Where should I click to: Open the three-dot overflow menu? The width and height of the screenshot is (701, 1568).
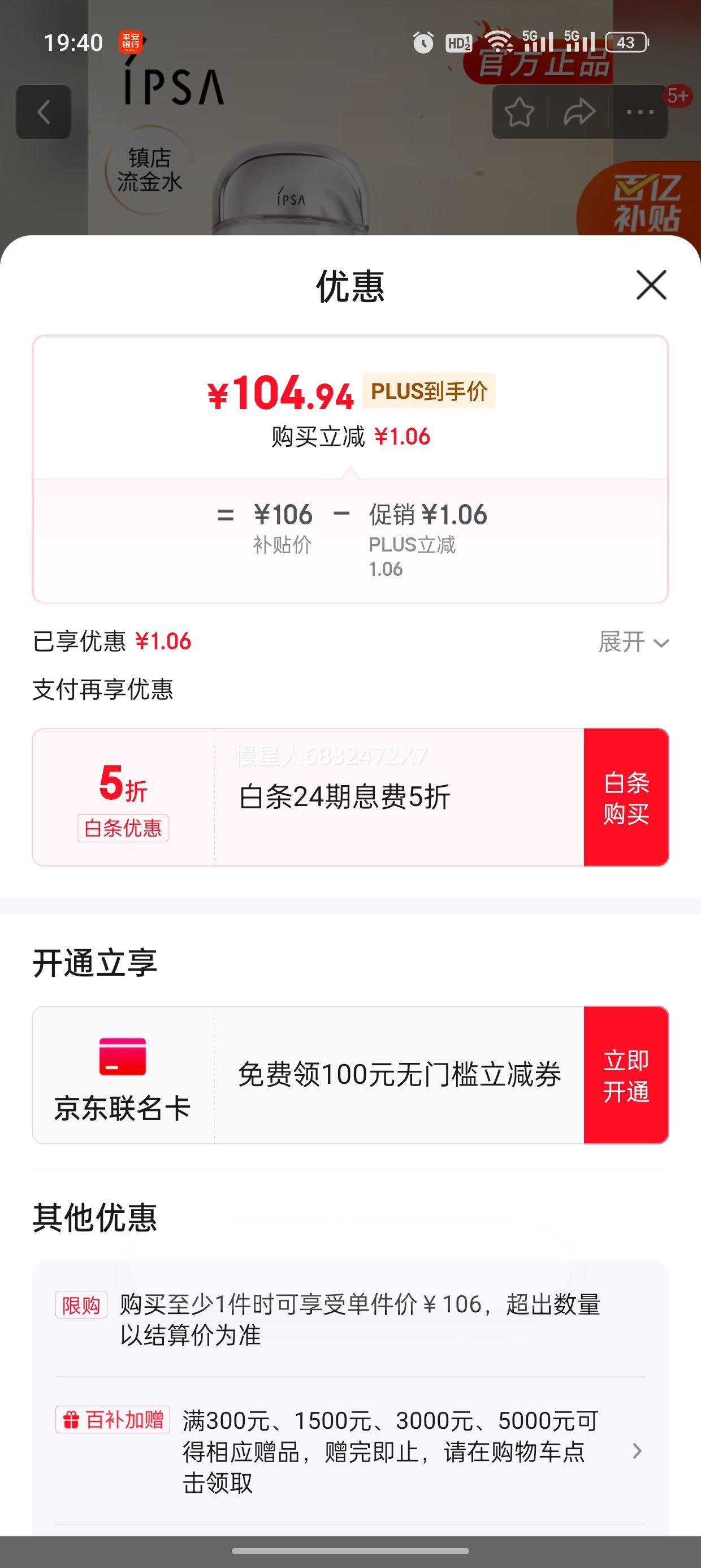639,112
